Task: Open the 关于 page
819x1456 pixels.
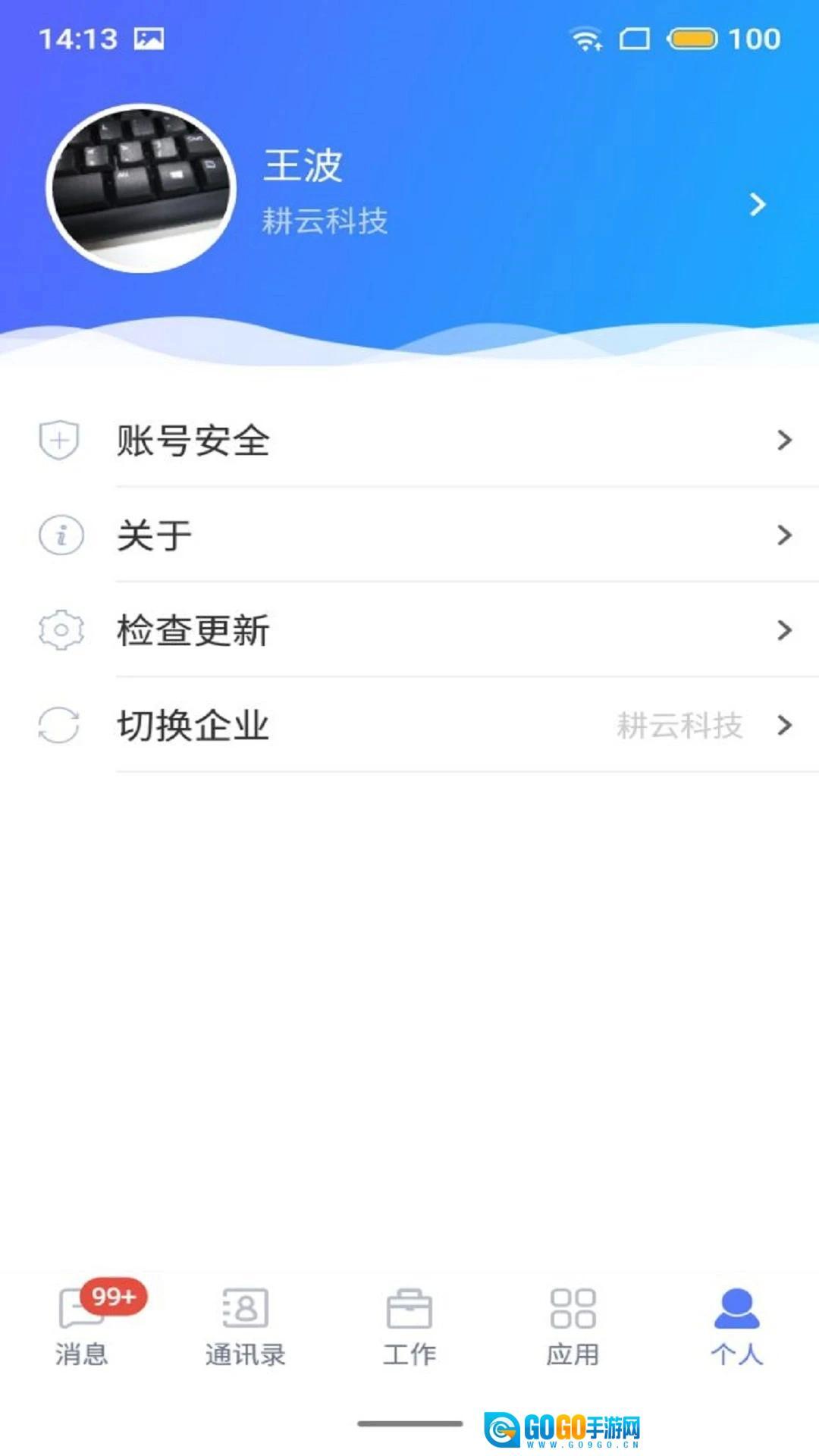Action: pos(155,535)
